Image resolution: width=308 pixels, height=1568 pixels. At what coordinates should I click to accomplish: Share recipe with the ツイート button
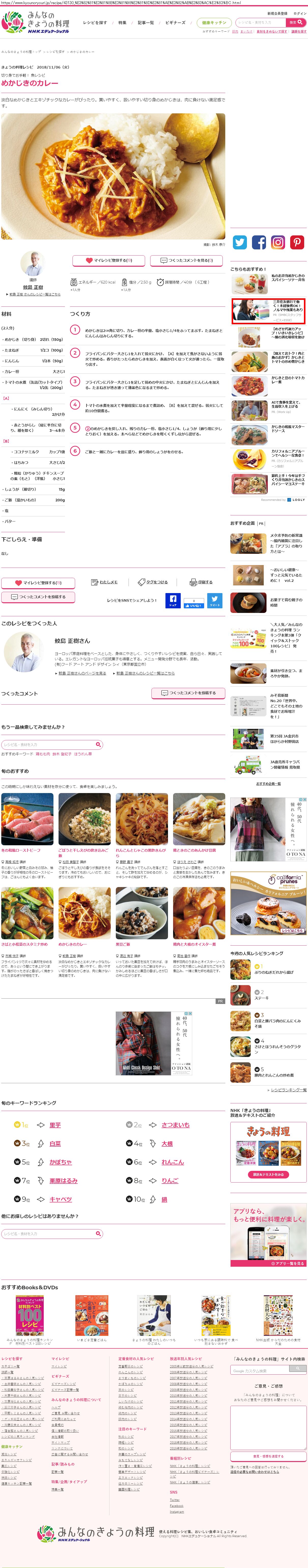coord(215,600)
